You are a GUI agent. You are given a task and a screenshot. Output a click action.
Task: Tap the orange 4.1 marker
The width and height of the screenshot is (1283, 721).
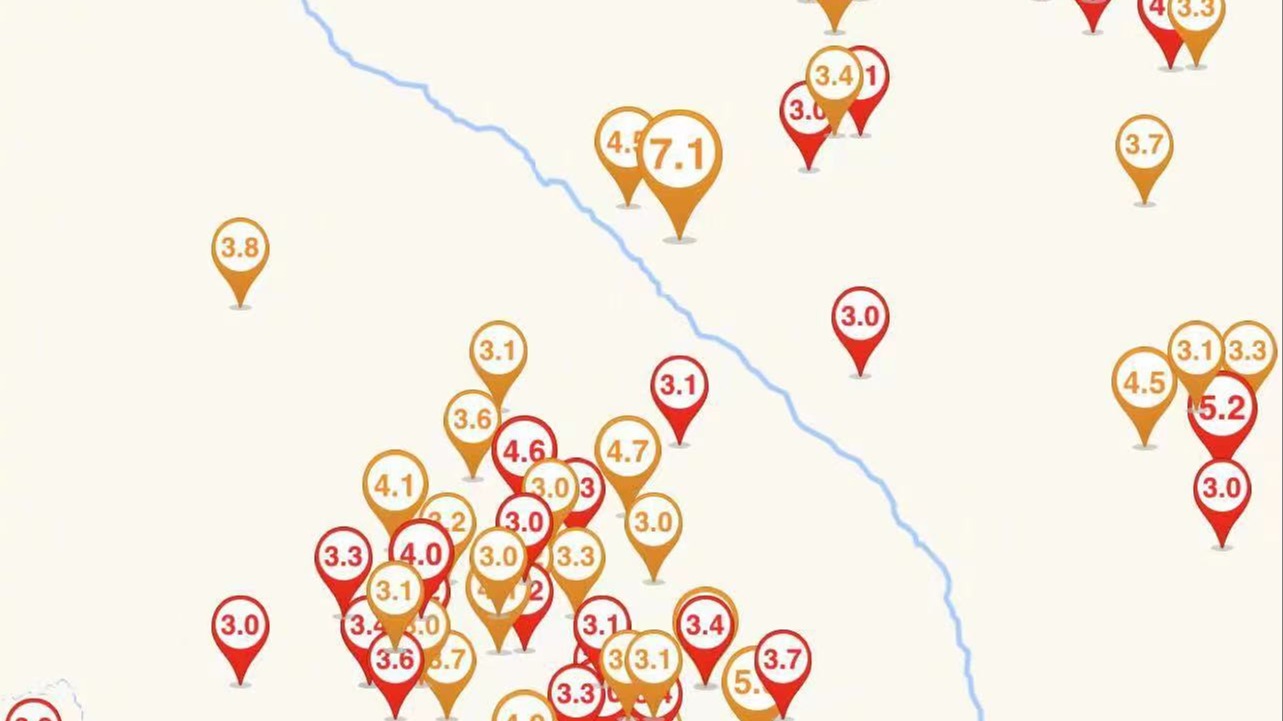[x=394, y=487]
